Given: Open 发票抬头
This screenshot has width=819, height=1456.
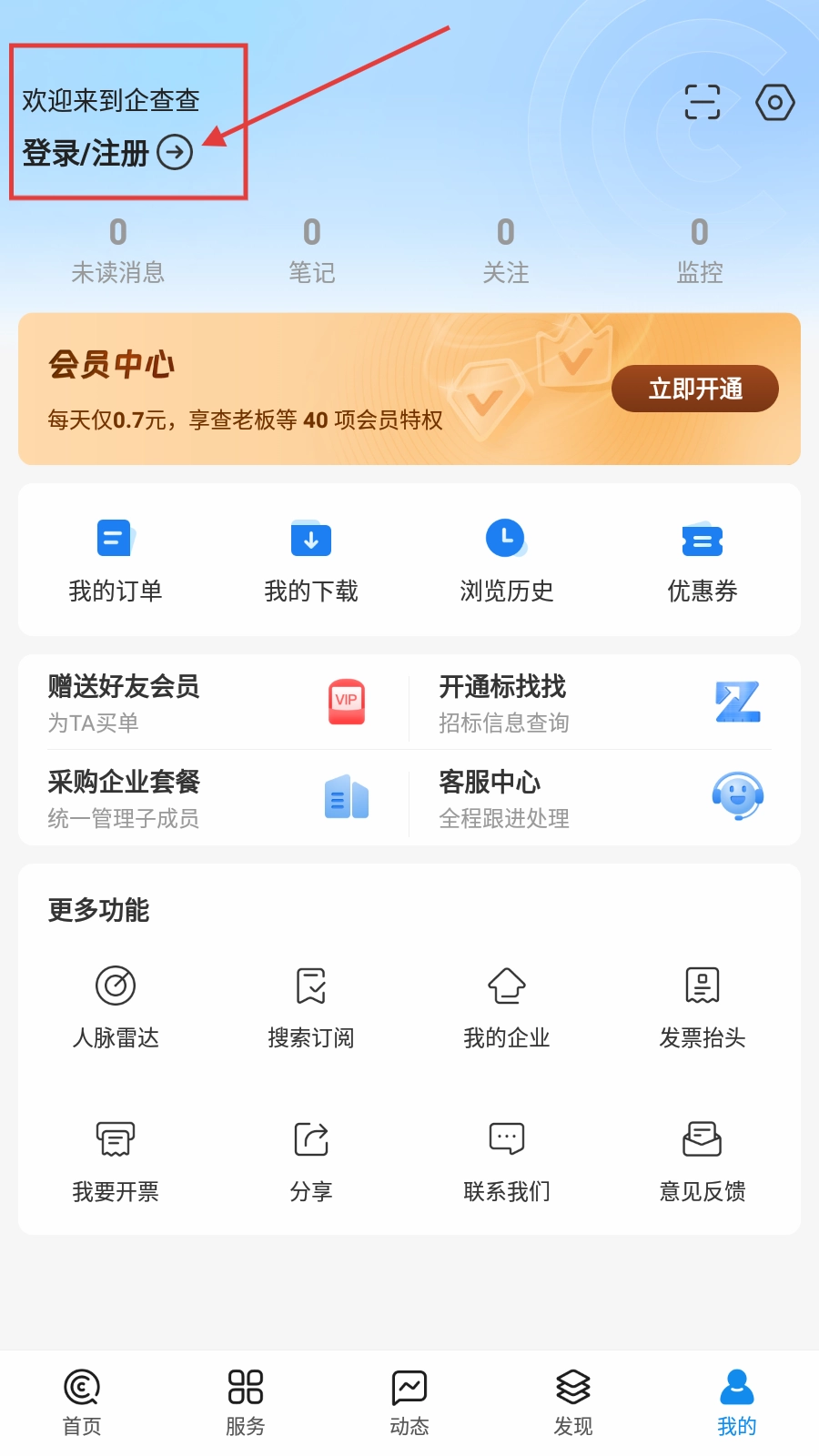Looking at the screenshot, I should pos(702,1006).
